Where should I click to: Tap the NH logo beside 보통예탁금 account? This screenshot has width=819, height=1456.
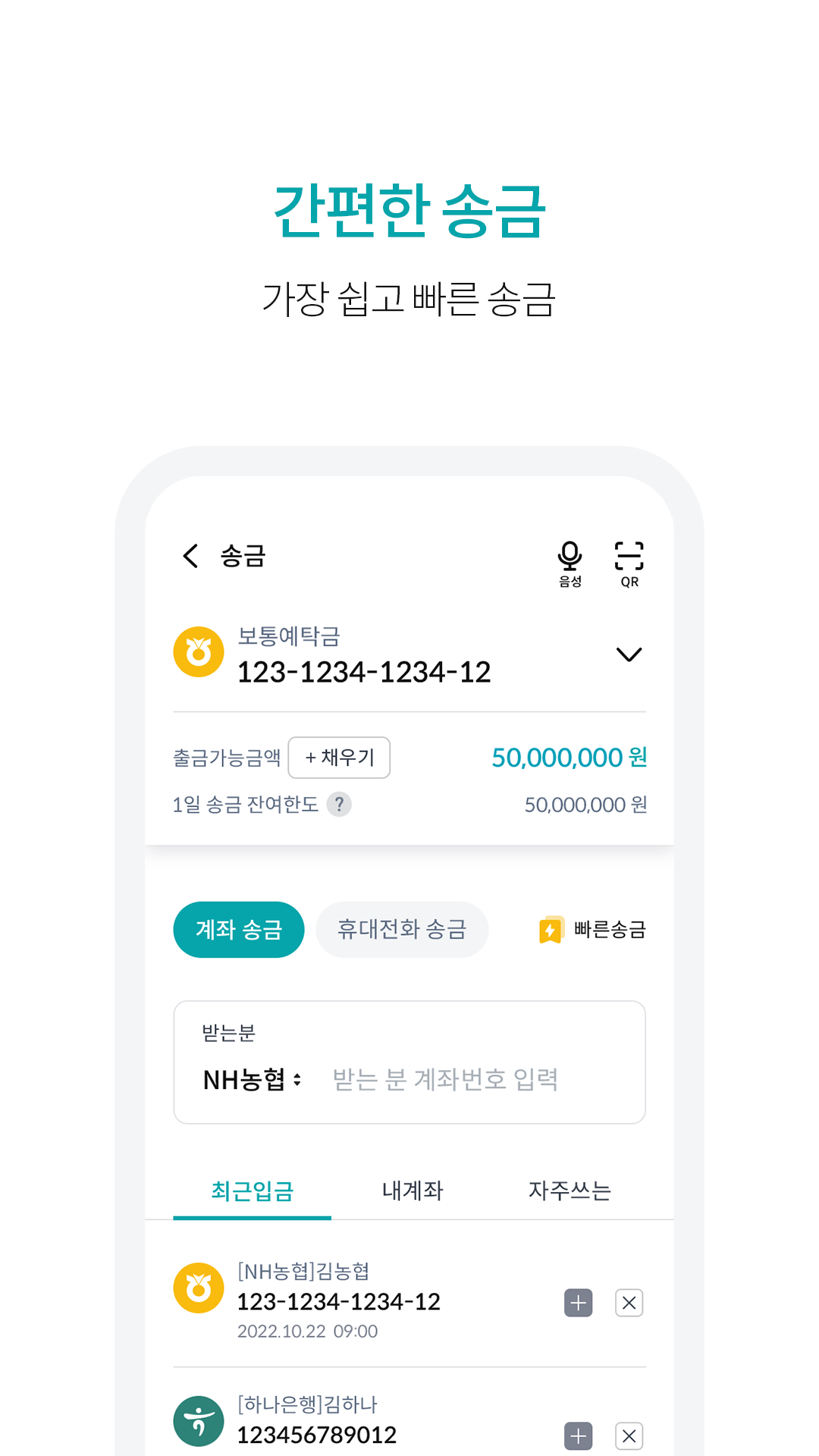197,651
